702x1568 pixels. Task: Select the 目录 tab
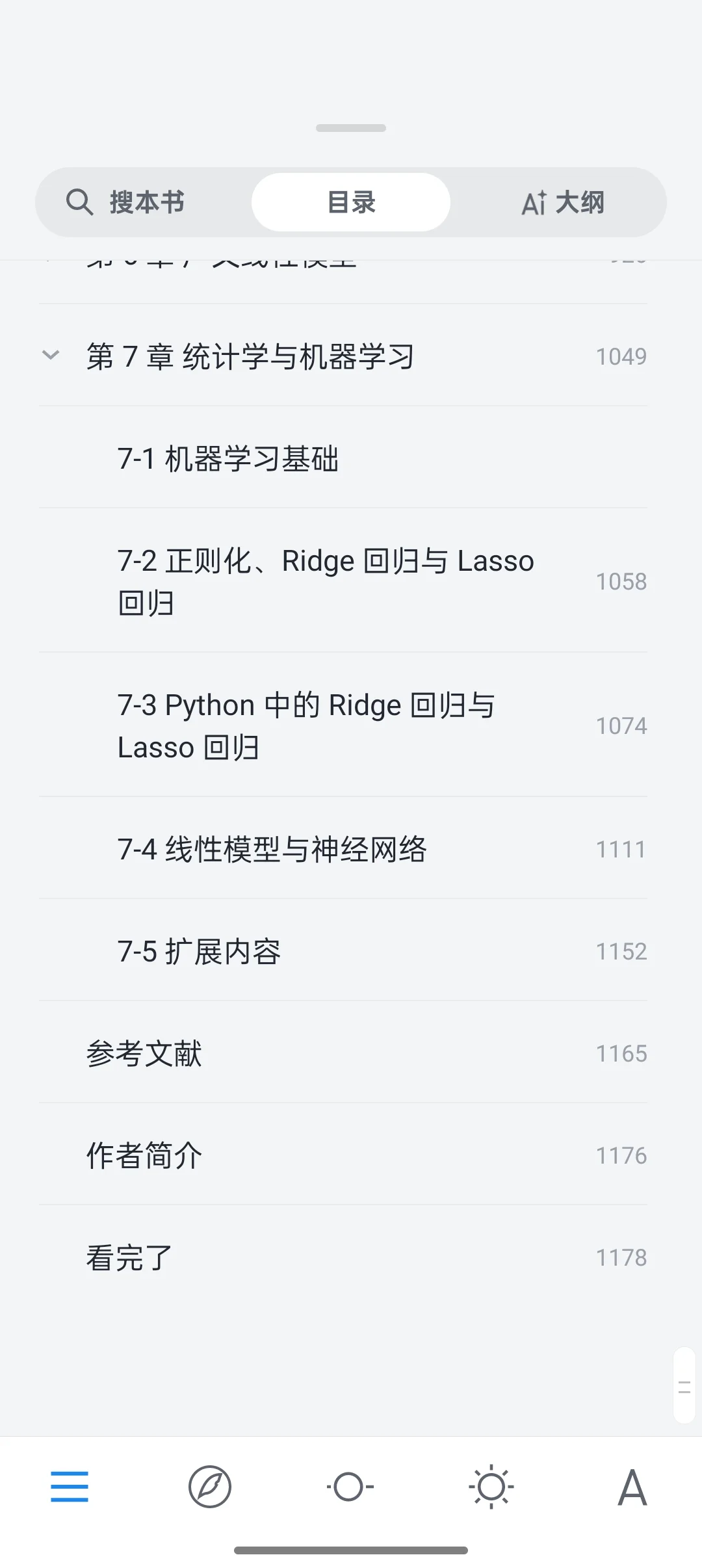pos(351,202)
